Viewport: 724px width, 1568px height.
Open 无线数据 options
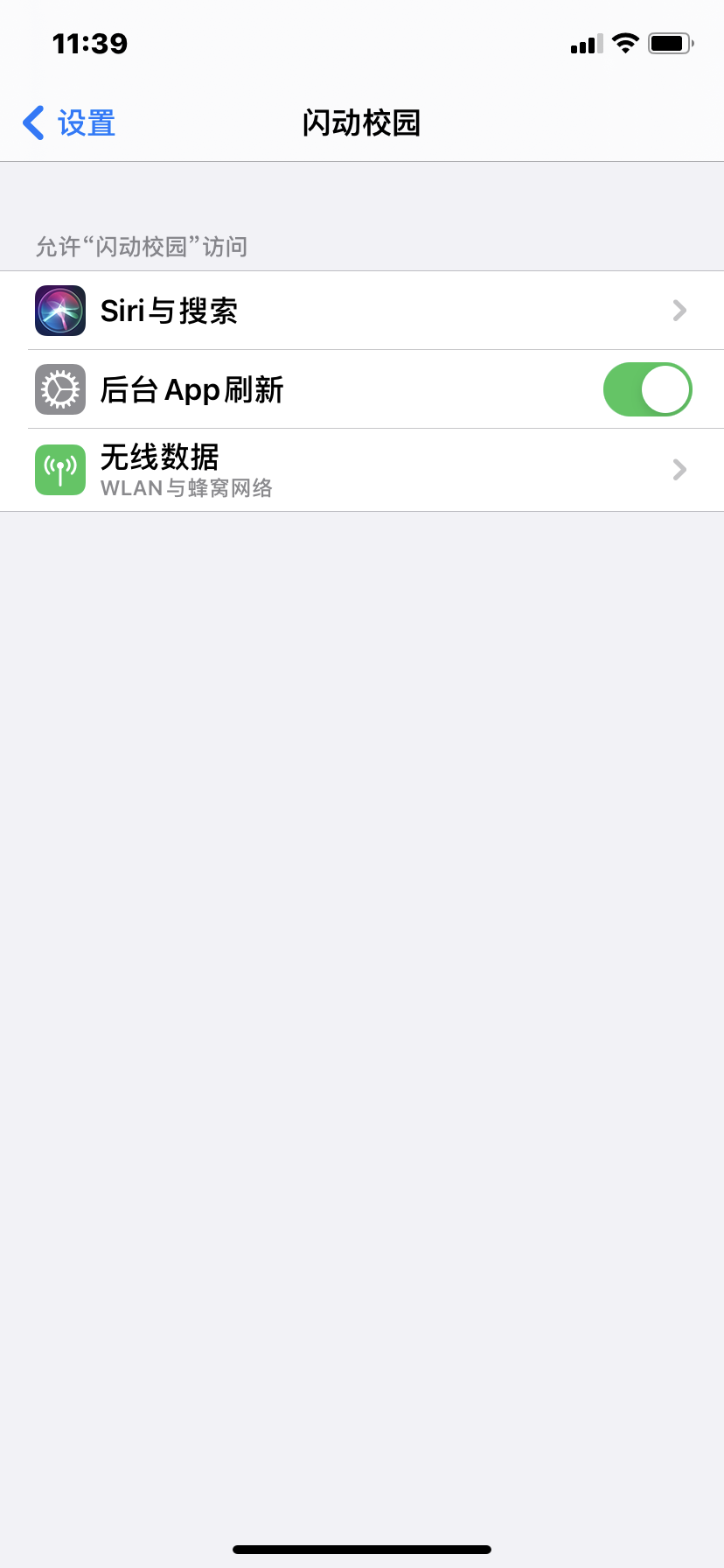pyautogui.click(x=362, y=470)
